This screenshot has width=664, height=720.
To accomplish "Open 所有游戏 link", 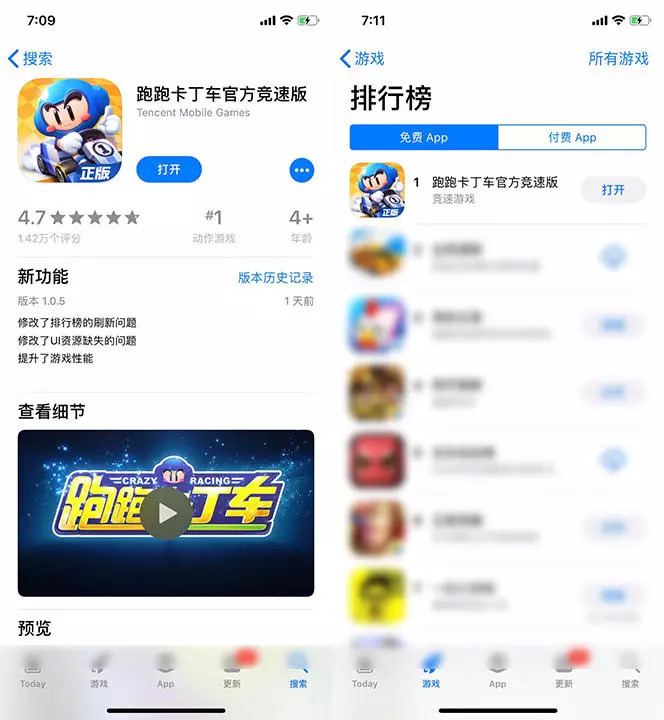I will pyautogui.click(x=618, y=59).
